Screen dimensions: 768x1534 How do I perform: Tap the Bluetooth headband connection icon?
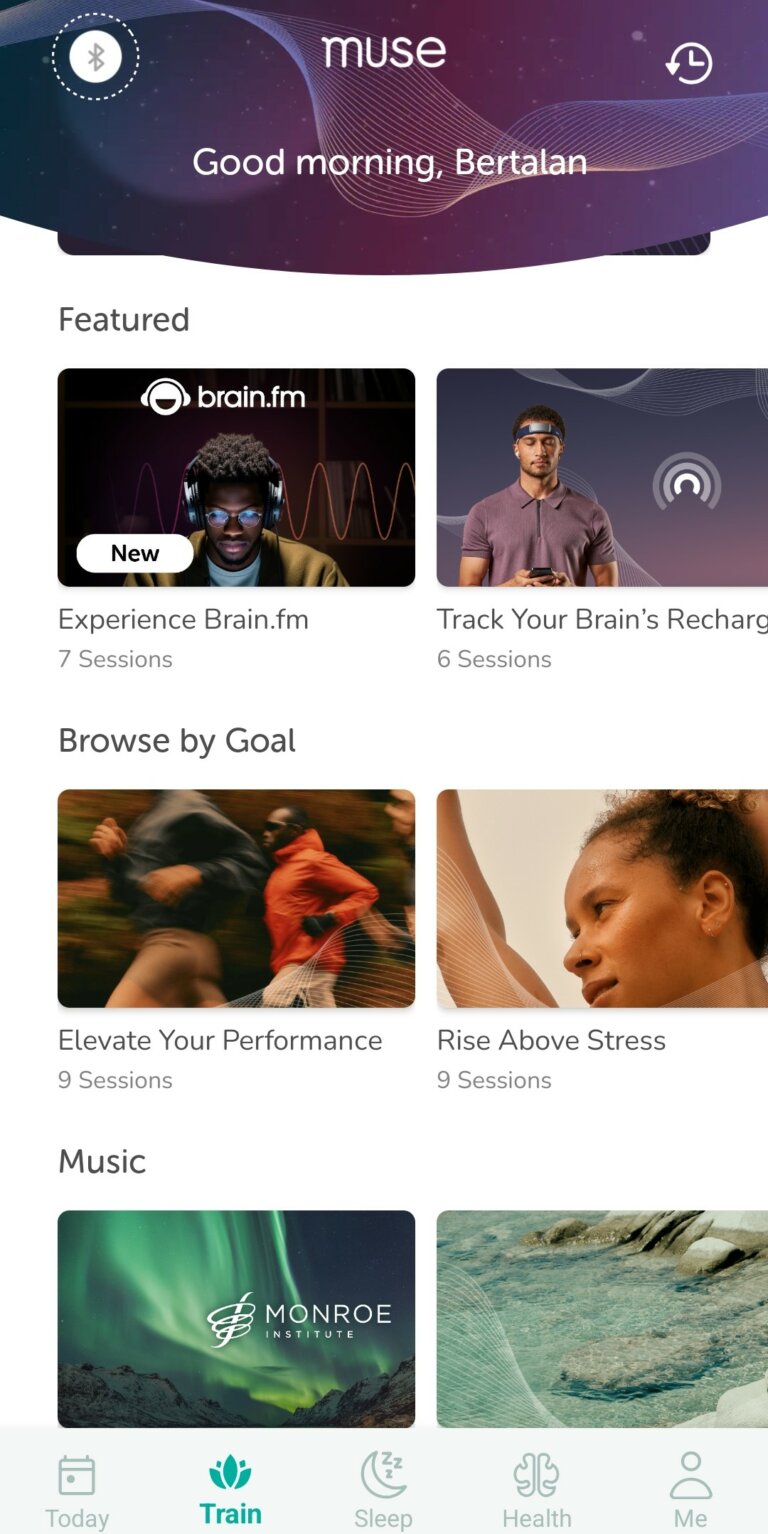pos(95,57)
